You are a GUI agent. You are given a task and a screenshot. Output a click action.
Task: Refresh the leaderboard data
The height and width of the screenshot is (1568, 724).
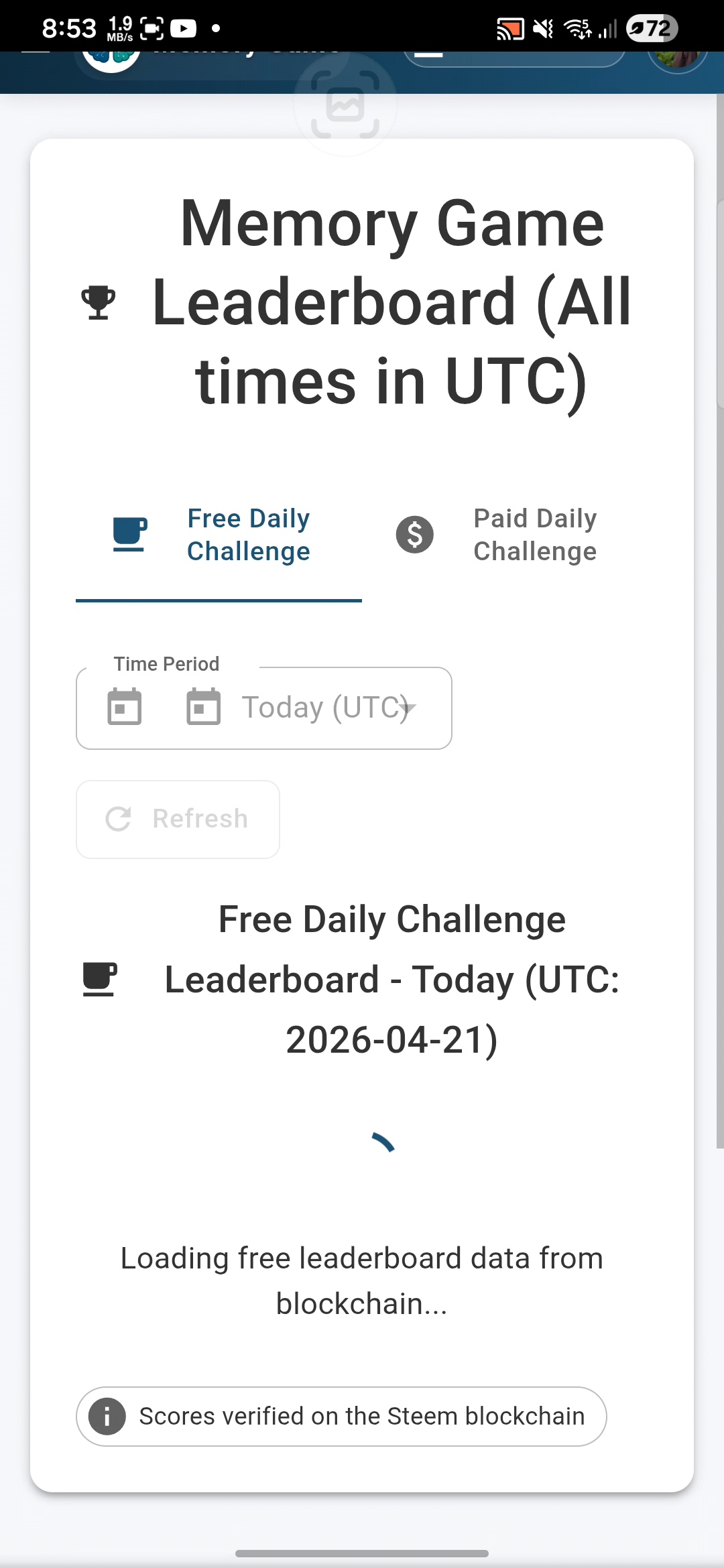178,819
